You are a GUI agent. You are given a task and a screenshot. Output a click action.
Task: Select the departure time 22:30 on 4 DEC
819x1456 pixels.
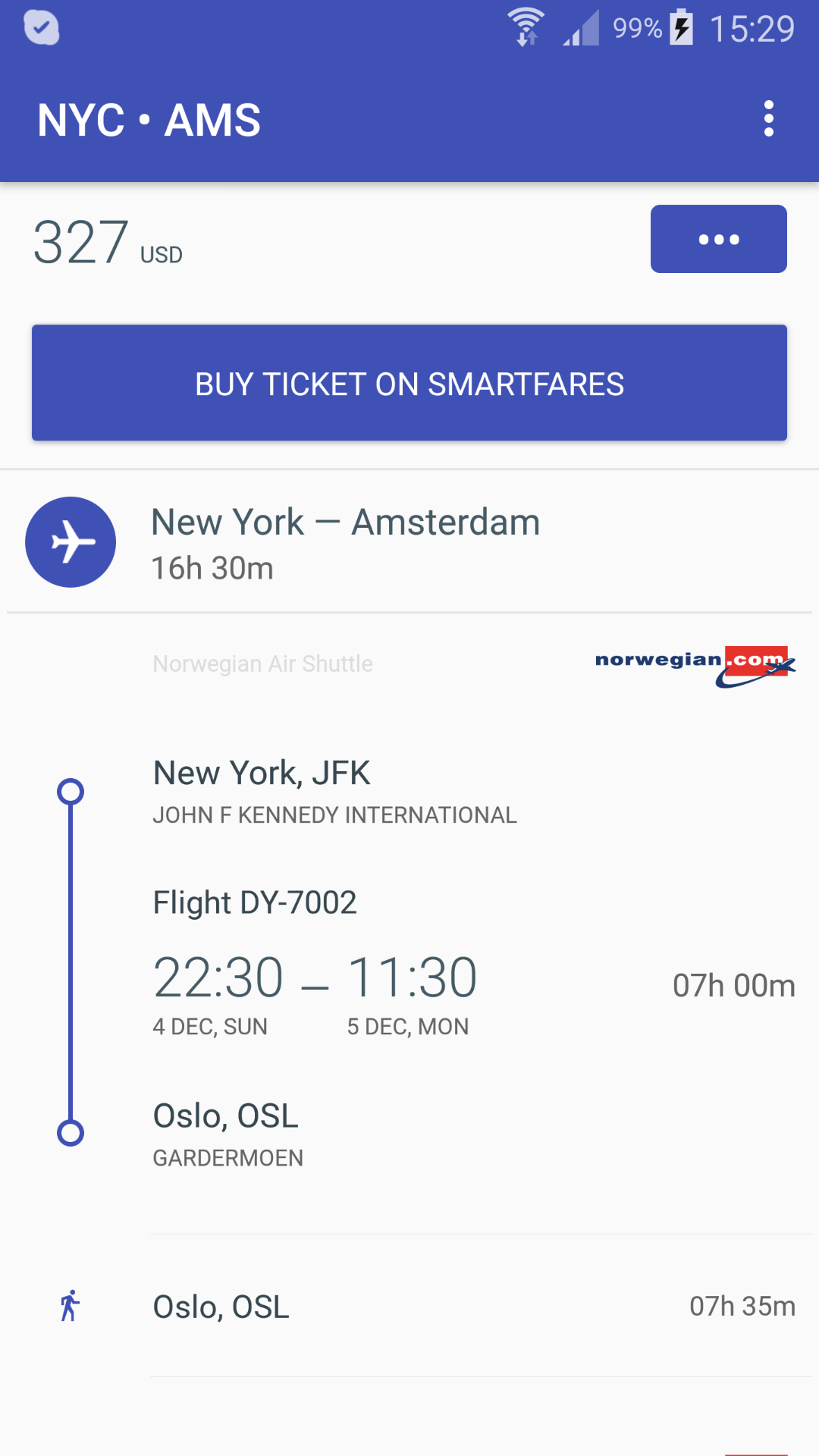(217, 978)
